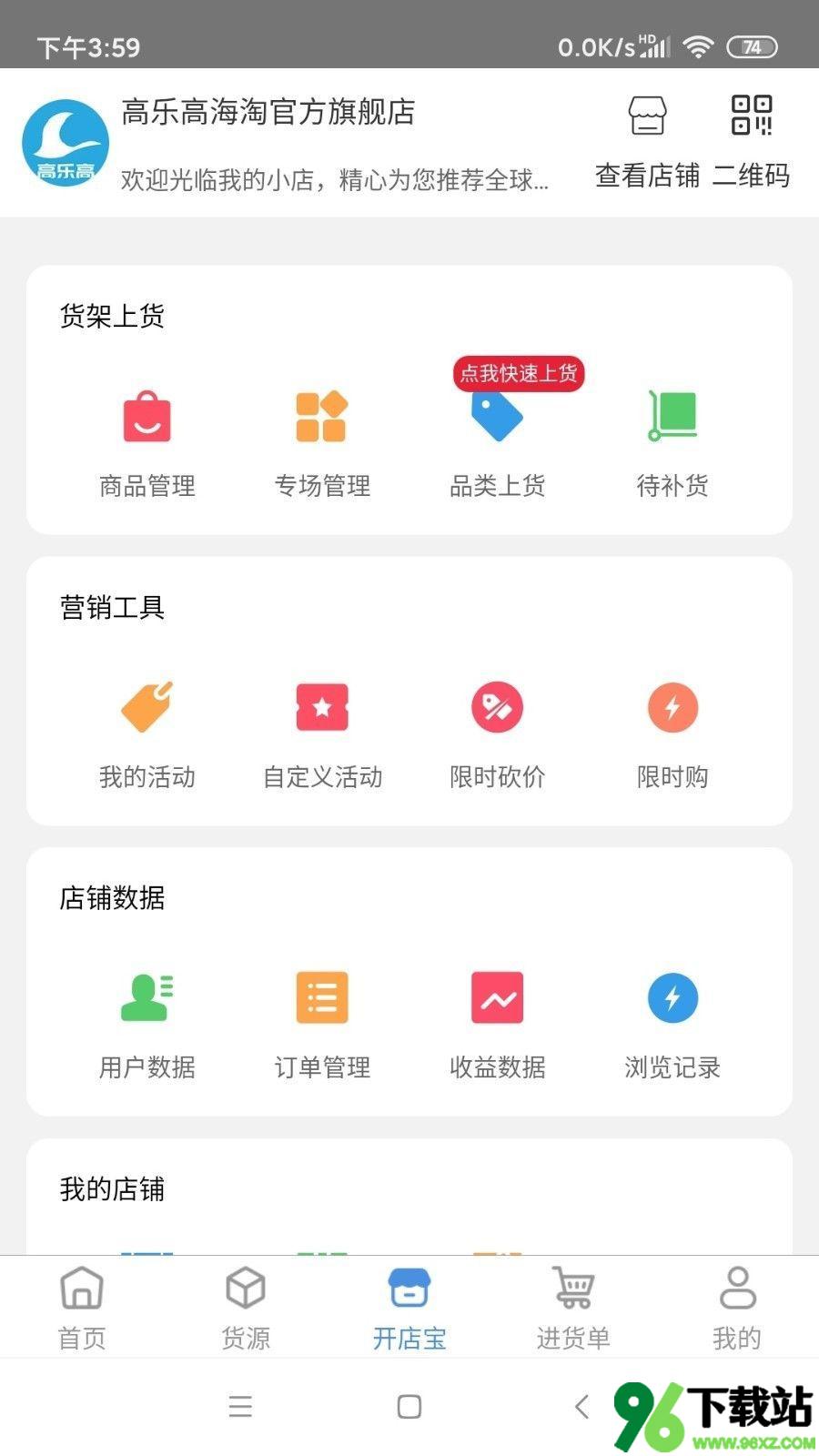The width and height of the screenshot is (819, 1456).
Task: Switch to the 货源 tab
Action: point(246,1308)
